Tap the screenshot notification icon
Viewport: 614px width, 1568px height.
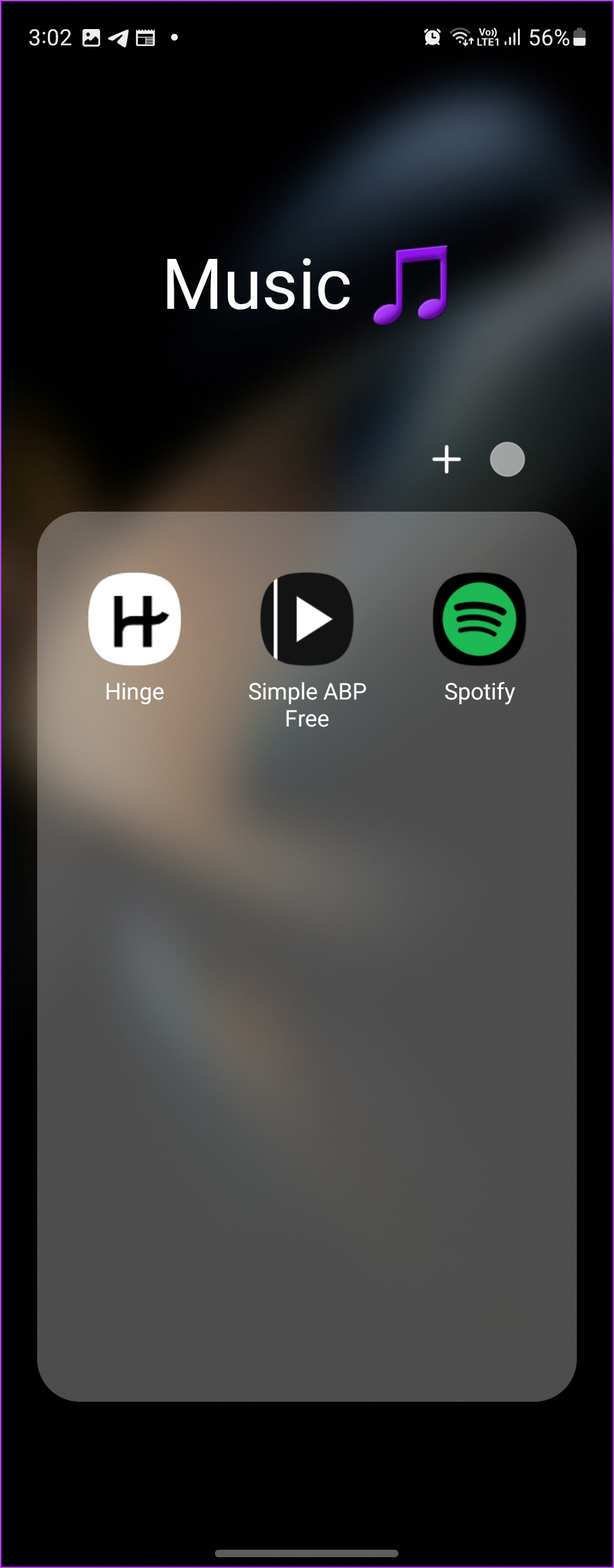point(93,37)
